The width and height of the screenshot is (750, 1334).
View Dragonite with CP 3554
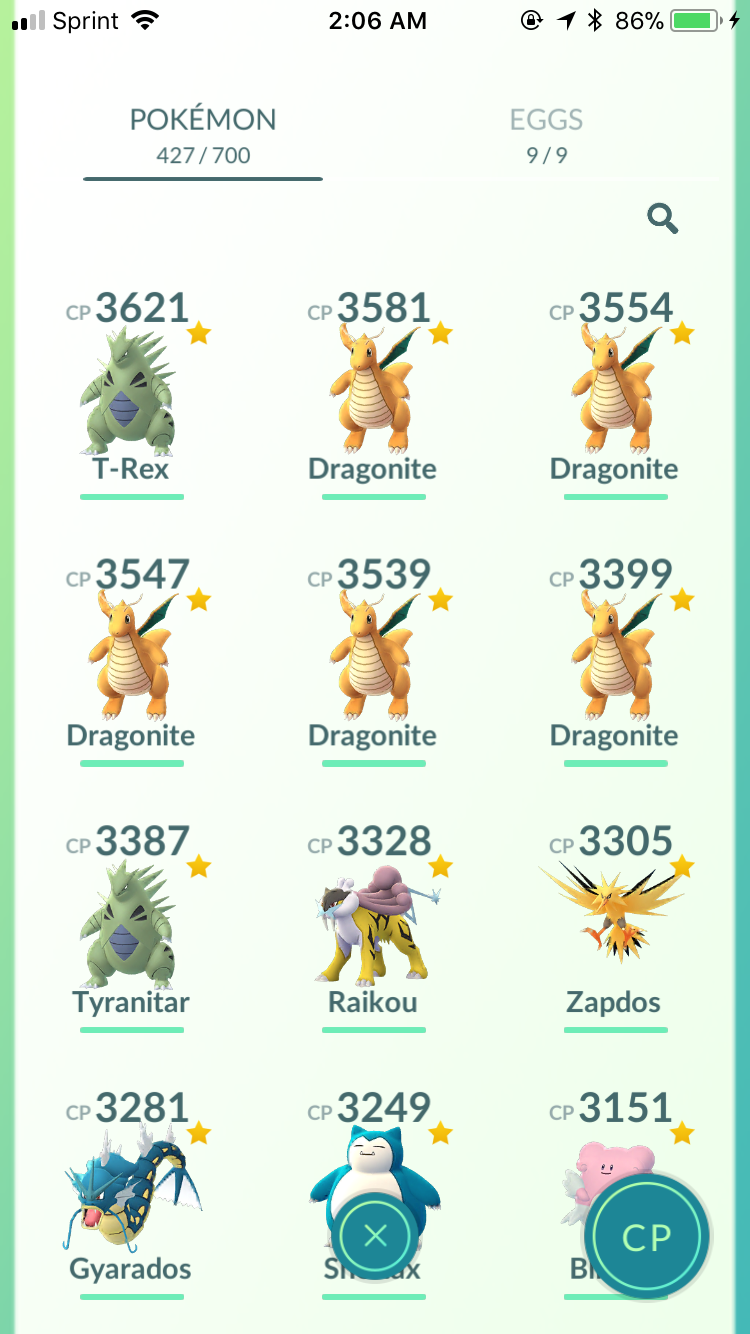click(x=614, y=395)
